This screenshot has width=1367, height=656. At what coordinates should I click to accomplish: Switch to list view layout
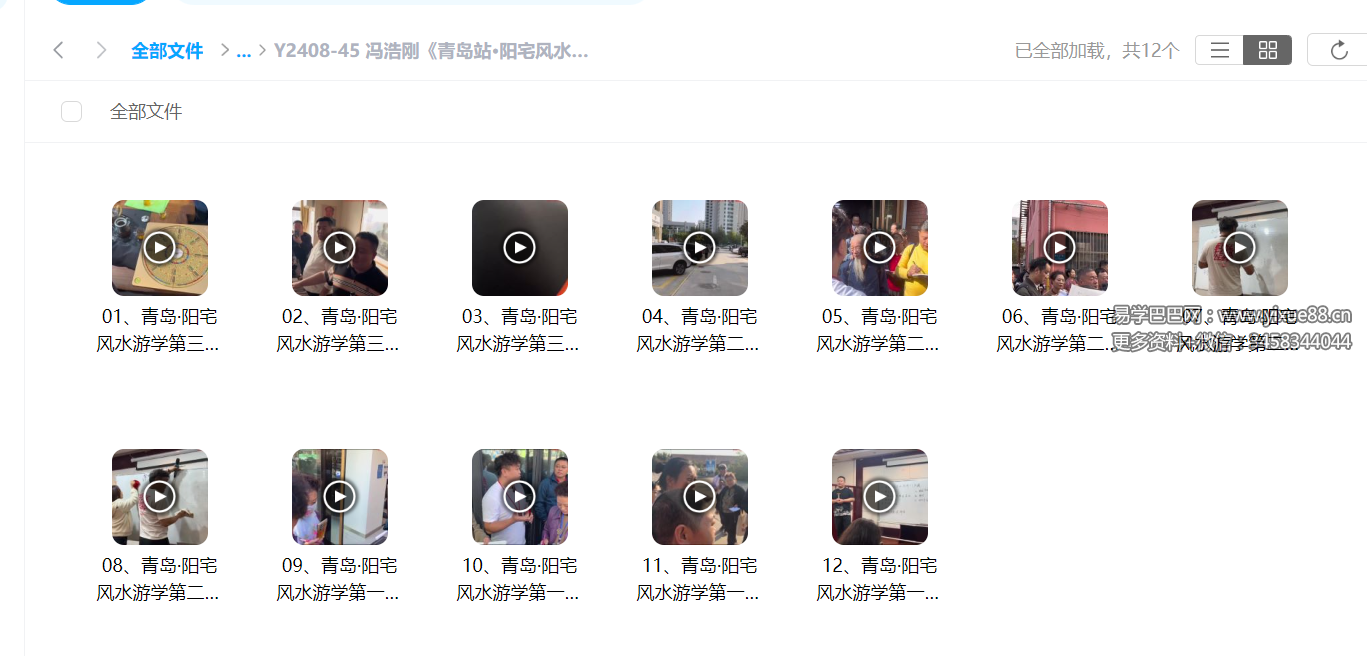[1220, 50]
